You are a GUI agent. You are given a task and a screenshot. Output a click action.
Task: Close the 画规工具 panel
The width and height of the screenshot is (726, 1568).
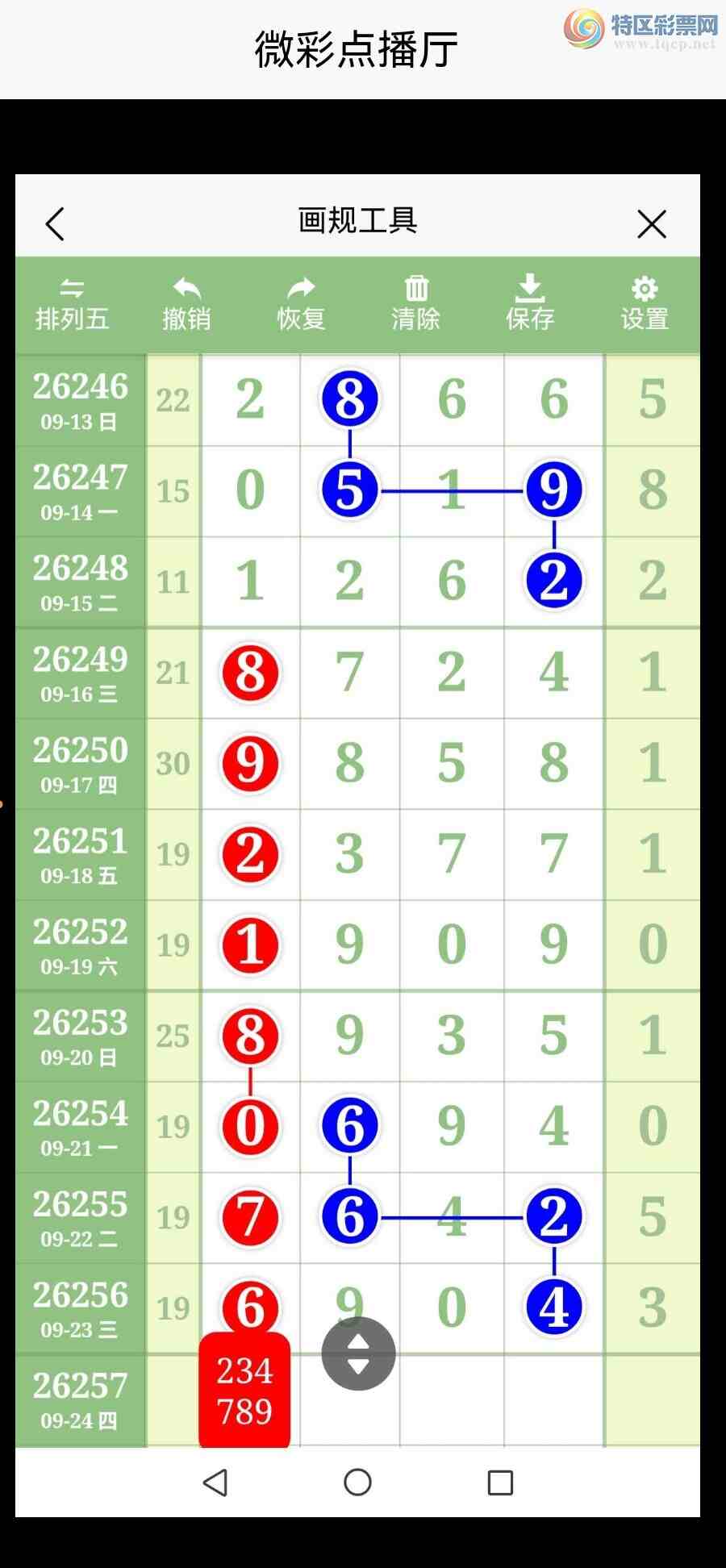652,224
